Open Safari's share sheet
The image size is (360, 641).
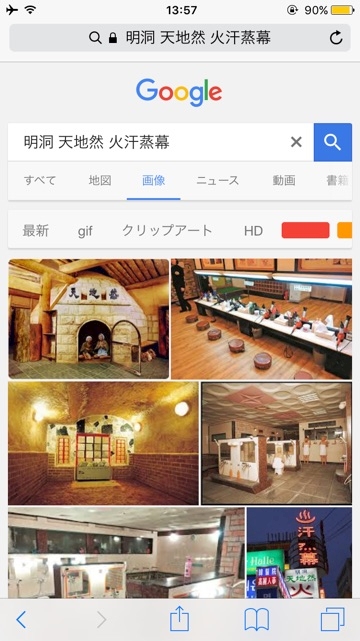[180, 619]
